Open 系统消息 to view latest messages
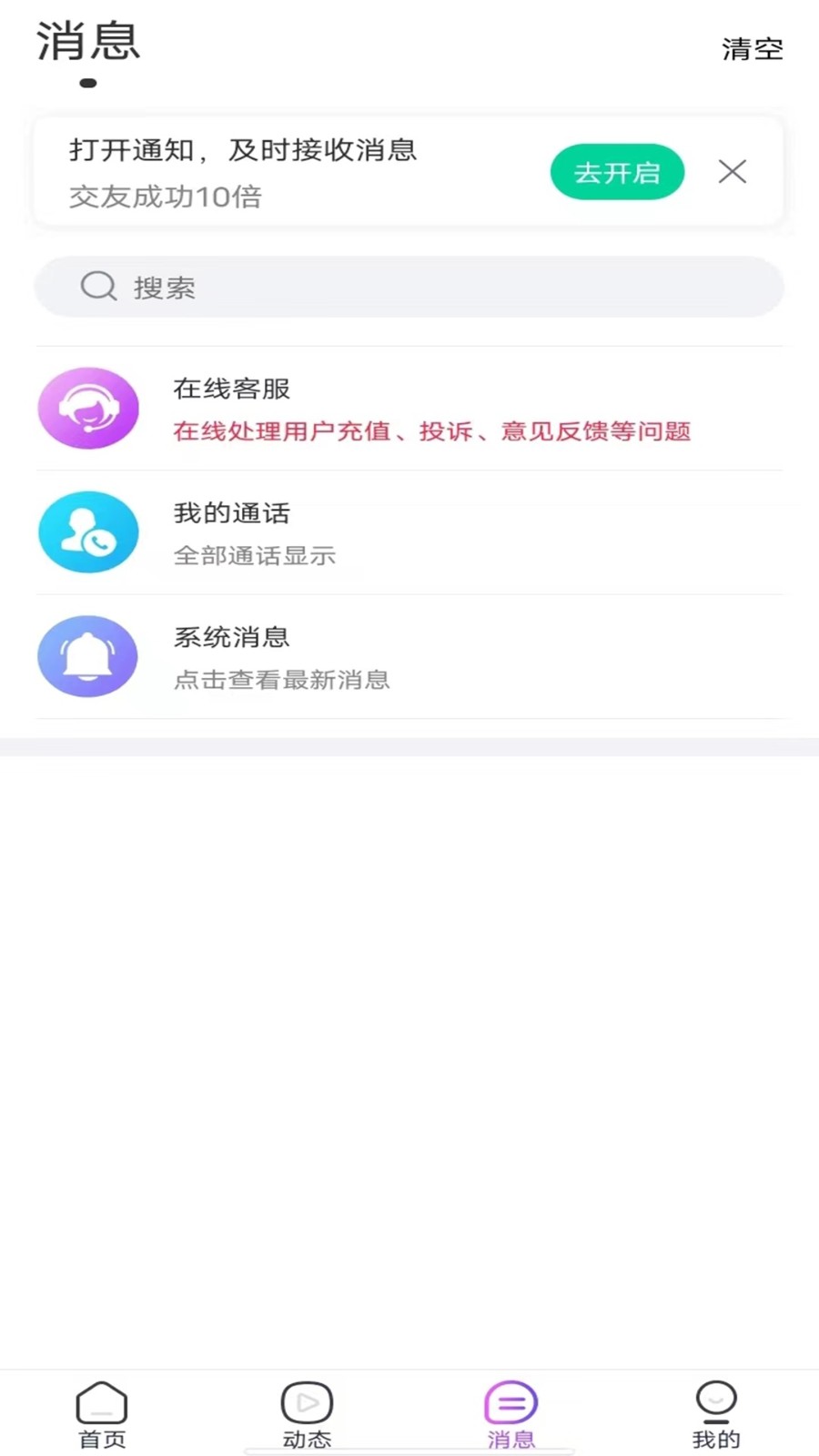 coord(409,656)
